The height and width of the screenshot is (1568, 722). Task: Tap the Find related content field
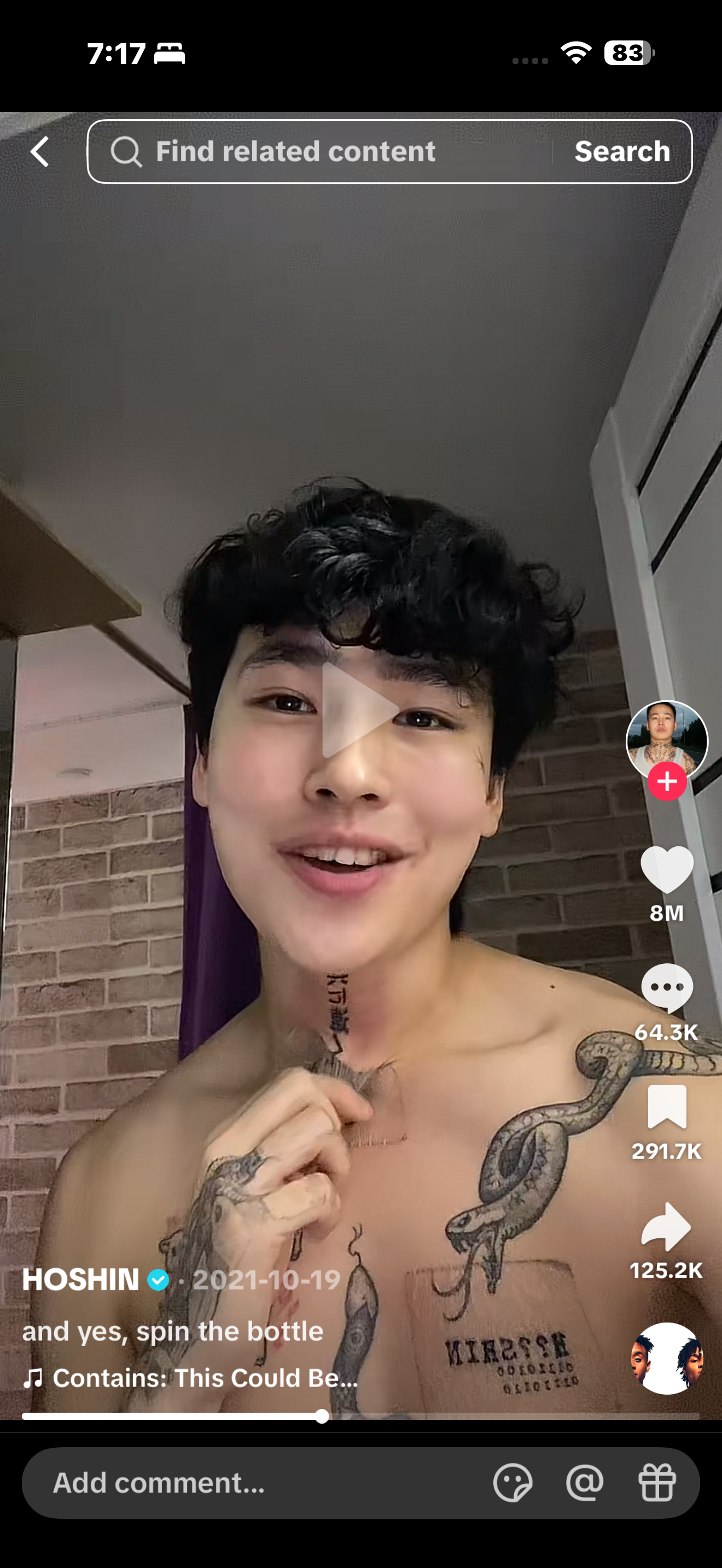[x=329, y=151]
